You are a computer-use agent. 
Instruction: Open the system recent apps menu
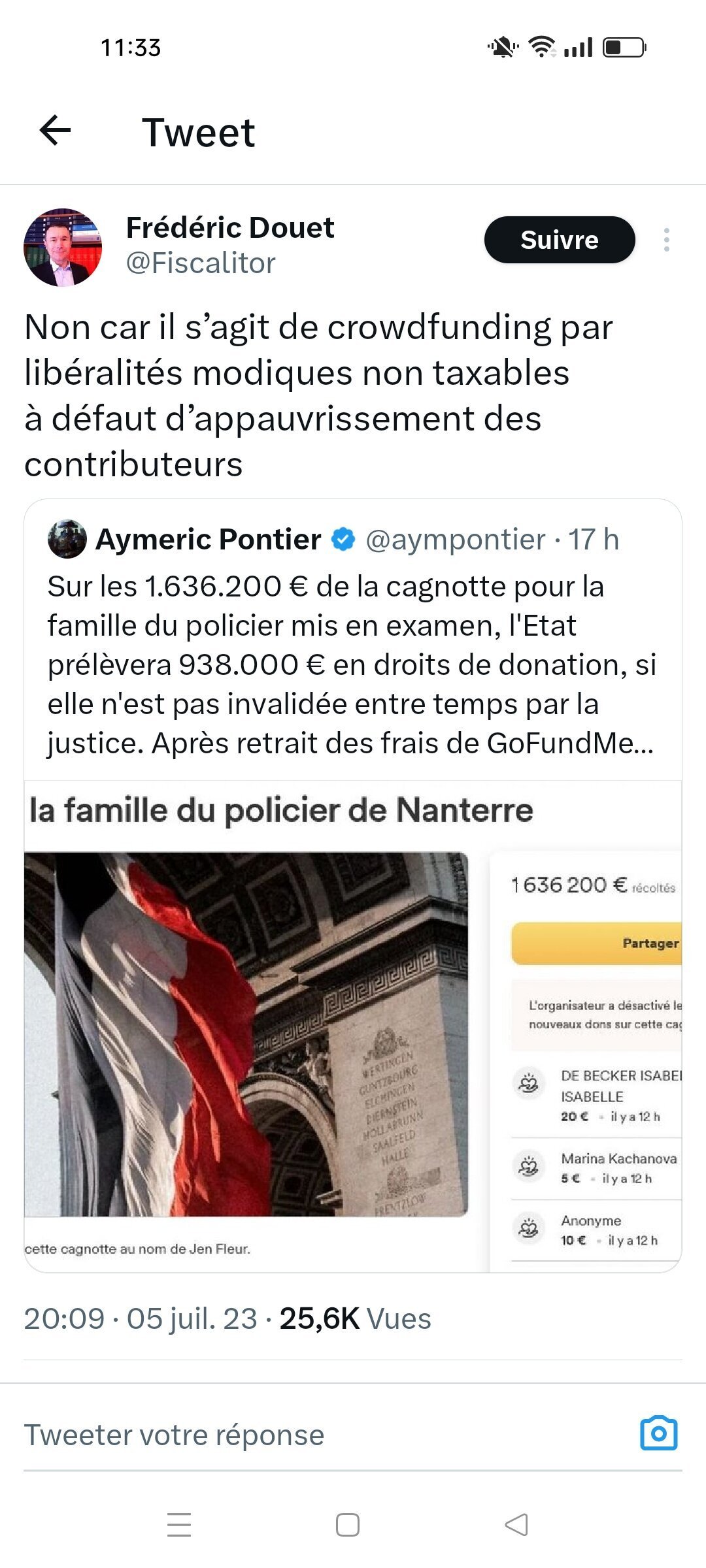pyautogui.click(x=179, y=1525)
